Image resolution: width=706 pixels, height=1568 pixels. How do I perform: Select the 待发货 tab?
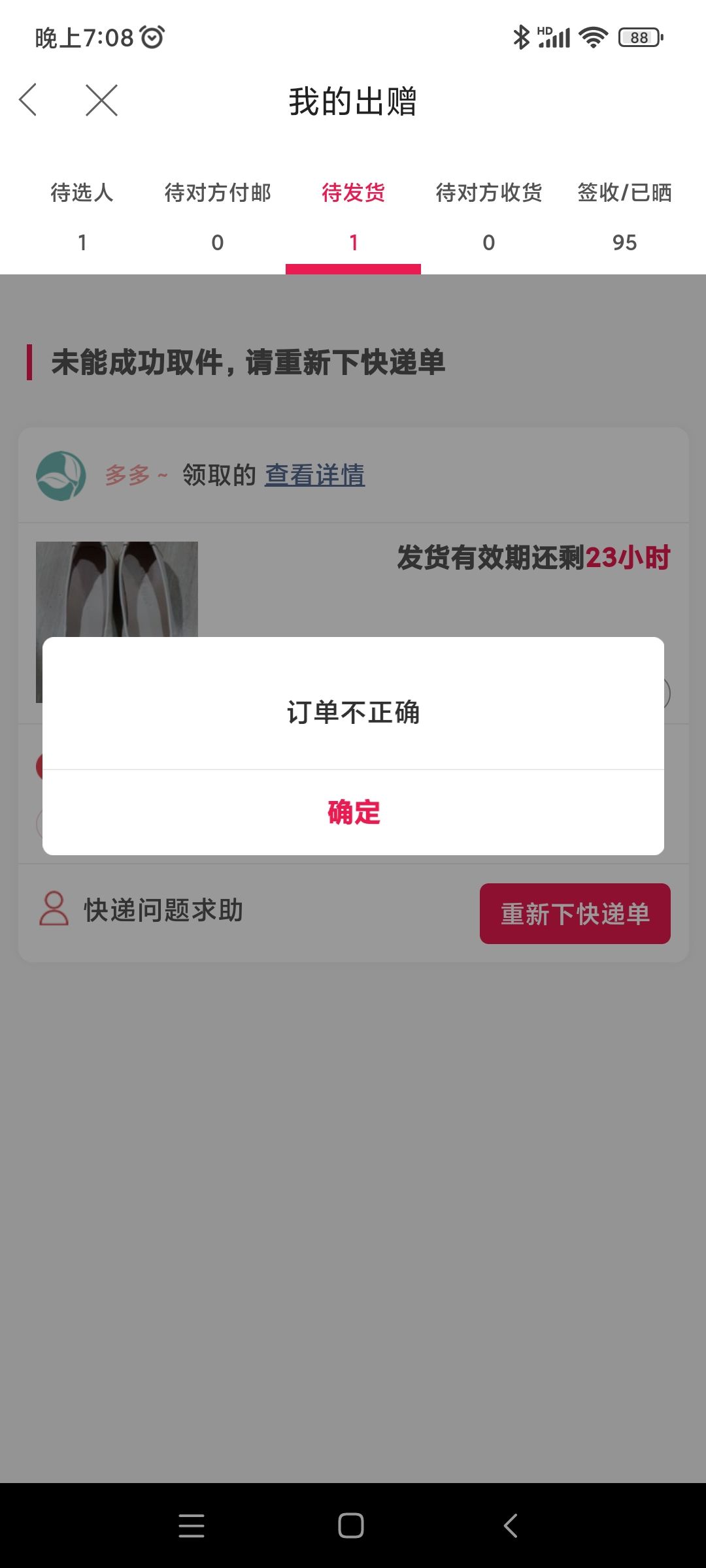[x=353, y=217]
